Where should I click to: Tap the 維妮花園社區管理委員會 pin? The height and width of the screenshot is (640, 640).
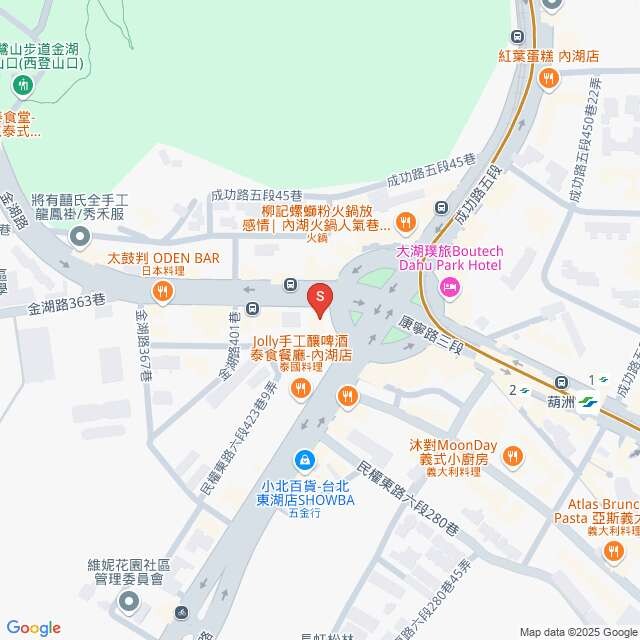pos(128,602)
